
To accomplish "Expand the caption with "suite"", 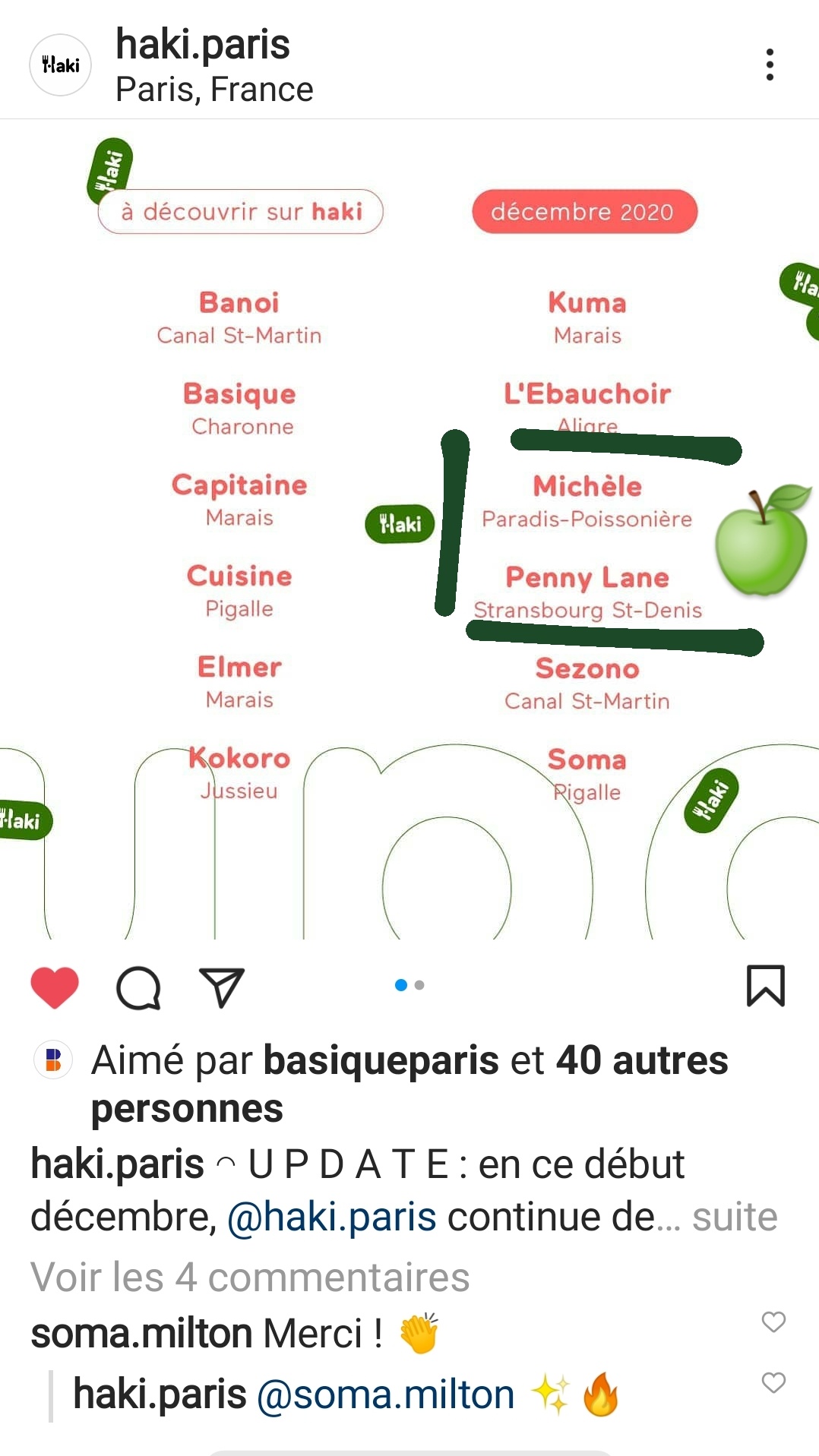I will [735, 1217].
